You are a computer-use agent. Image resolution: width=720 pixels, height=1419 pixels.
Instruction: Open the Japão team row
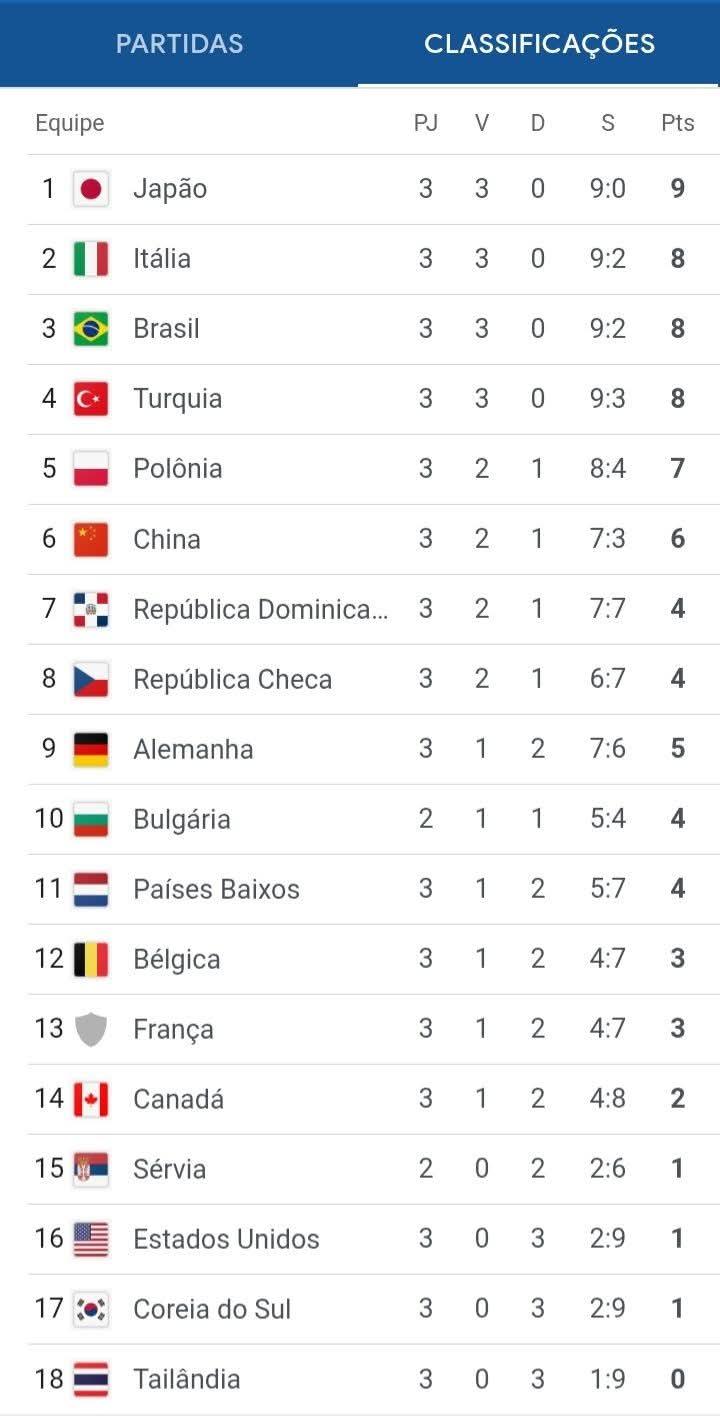coord(360,189)
